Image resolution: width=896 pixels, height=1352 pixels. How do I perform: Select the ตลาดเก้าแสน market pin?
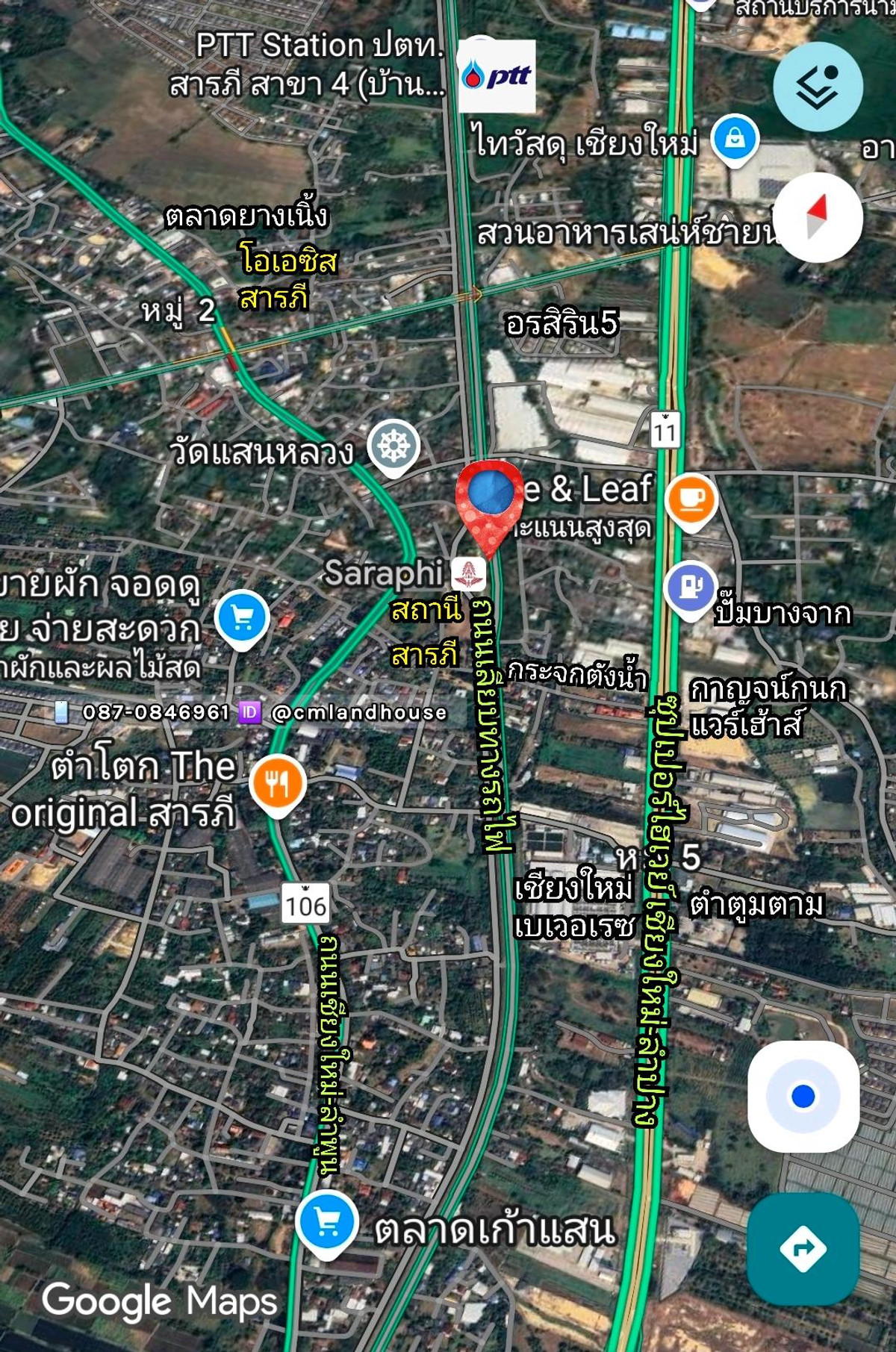pos(326,1223)
